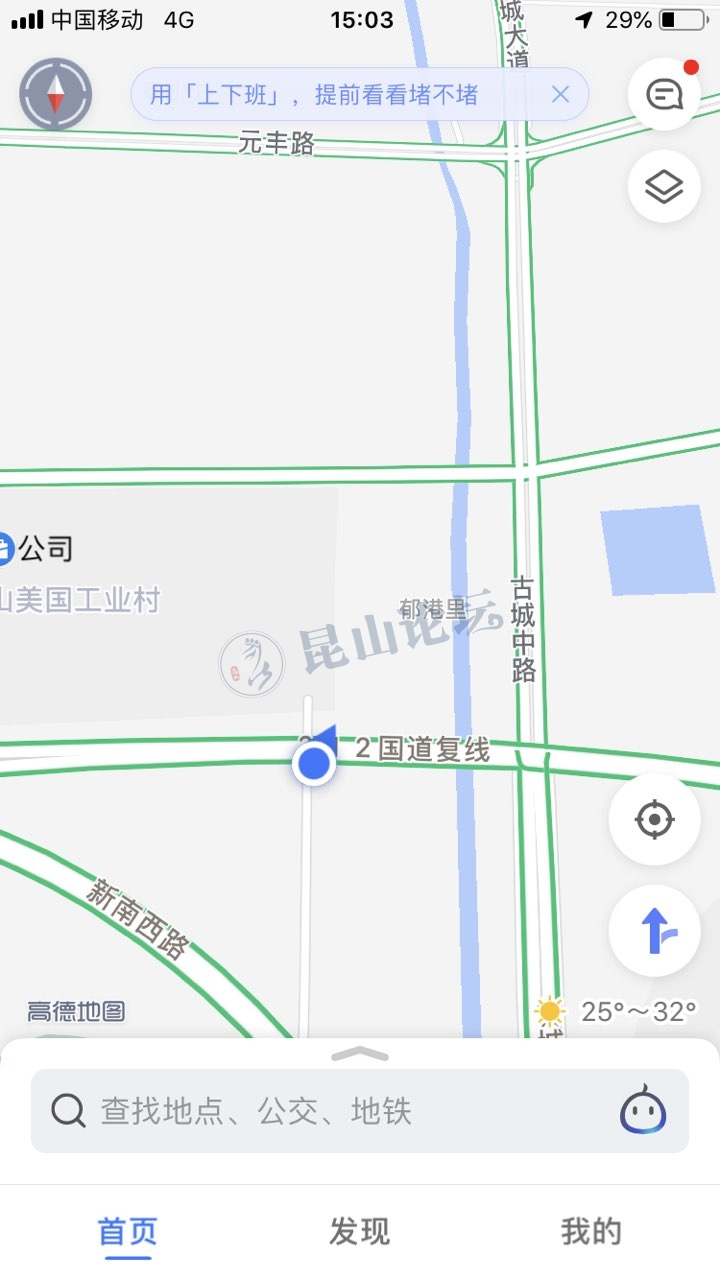Tap the 查找地点、公交、地铁 search box
720x1280 pixels.
[330, 1111]
